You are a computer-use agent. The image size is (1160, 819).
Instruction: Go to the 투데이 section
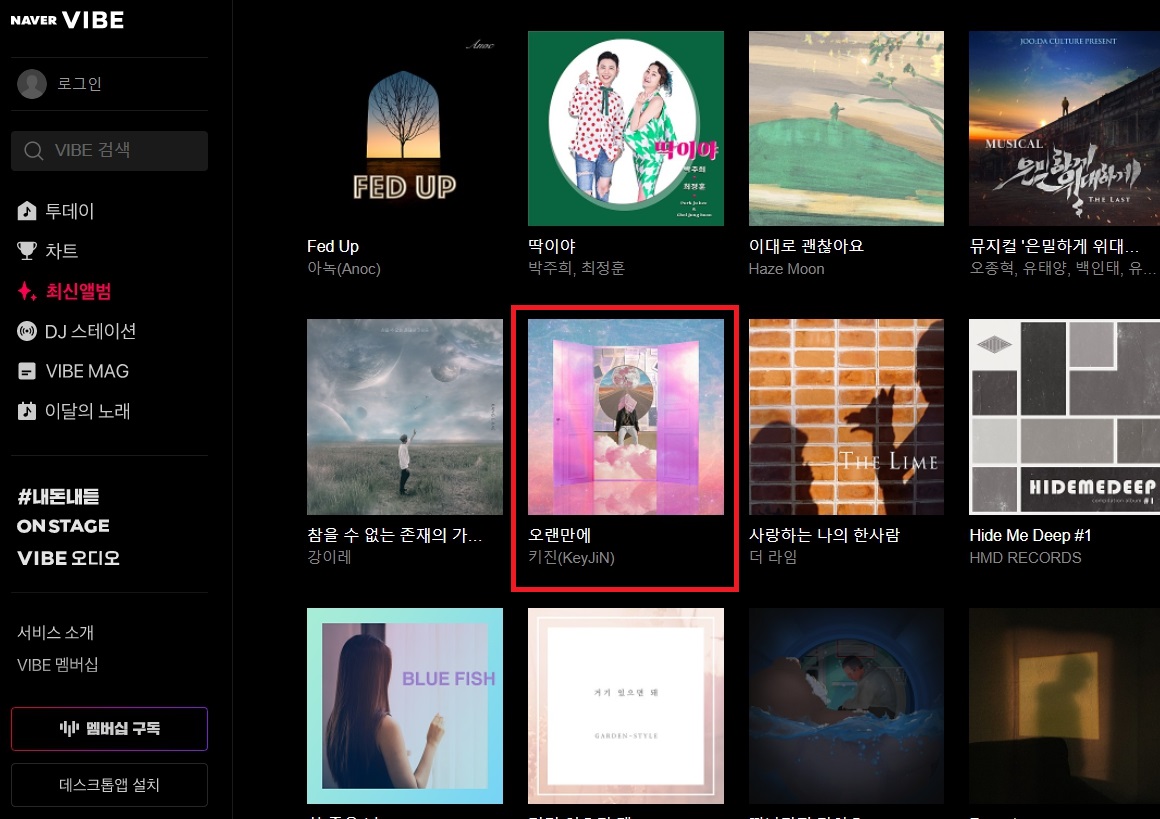(69, 211)
